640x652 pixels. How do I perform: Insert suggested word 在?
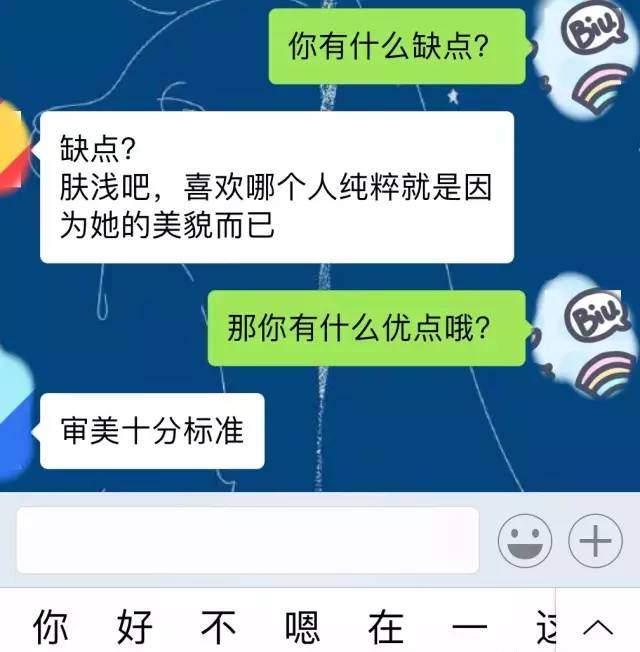[385, 628]
